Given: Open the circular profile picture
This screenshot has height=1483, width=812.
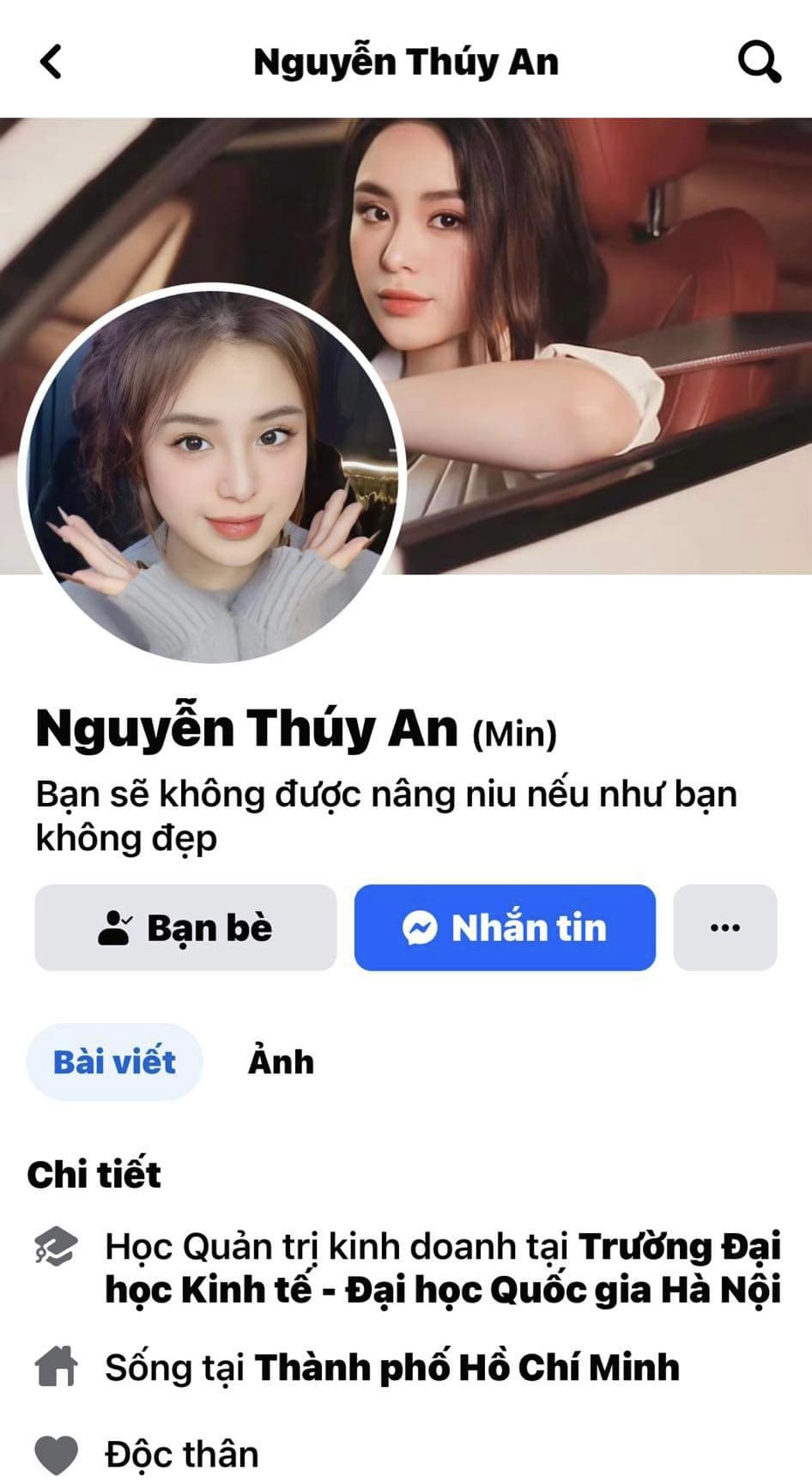Looking at the screenshot, I should click(x=211, y=474).
